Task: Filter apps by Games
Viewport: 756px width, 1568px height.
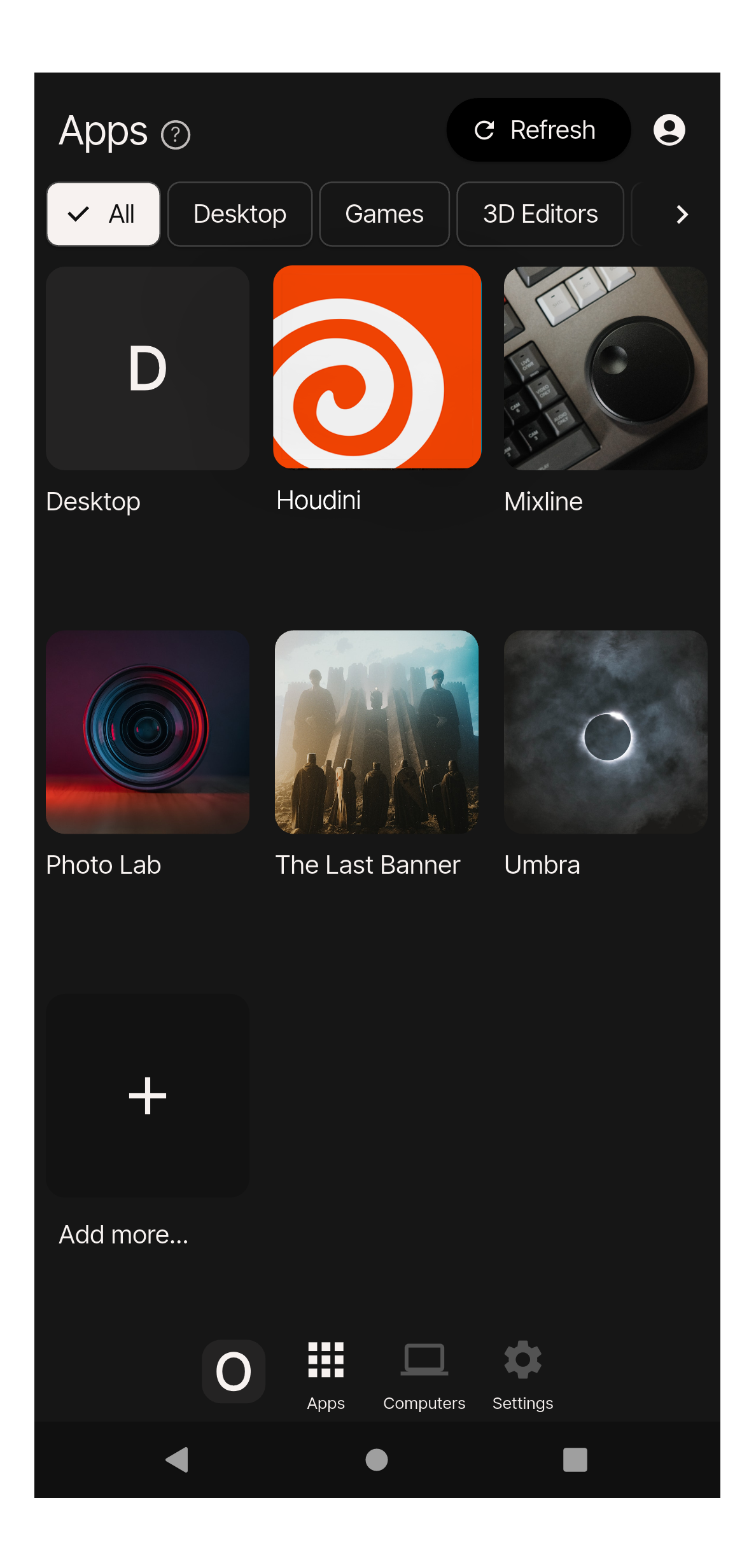Action: click(x=384, y=214)
